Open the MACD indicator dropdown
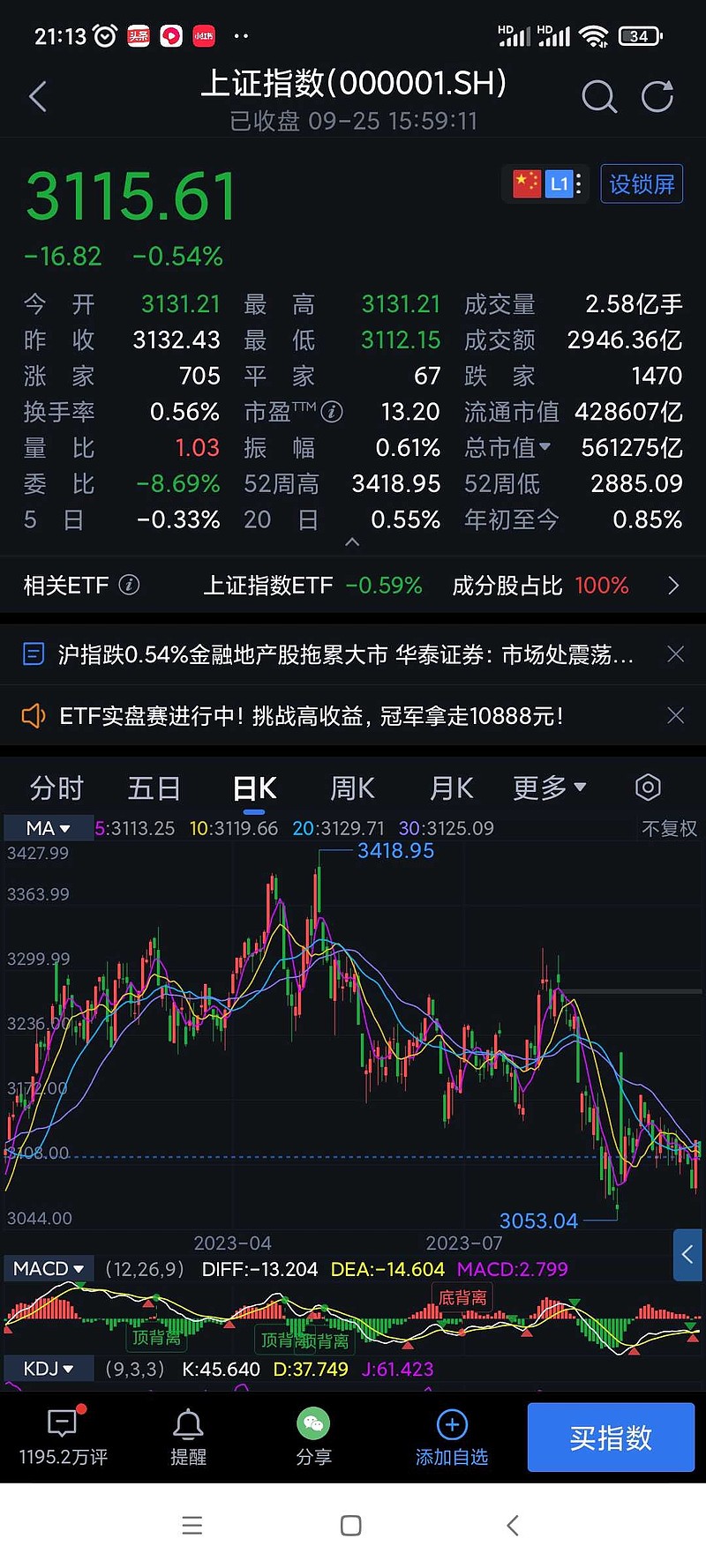Image resolution: width=706 pixels, height=1568 pixels. point(49,1267)
